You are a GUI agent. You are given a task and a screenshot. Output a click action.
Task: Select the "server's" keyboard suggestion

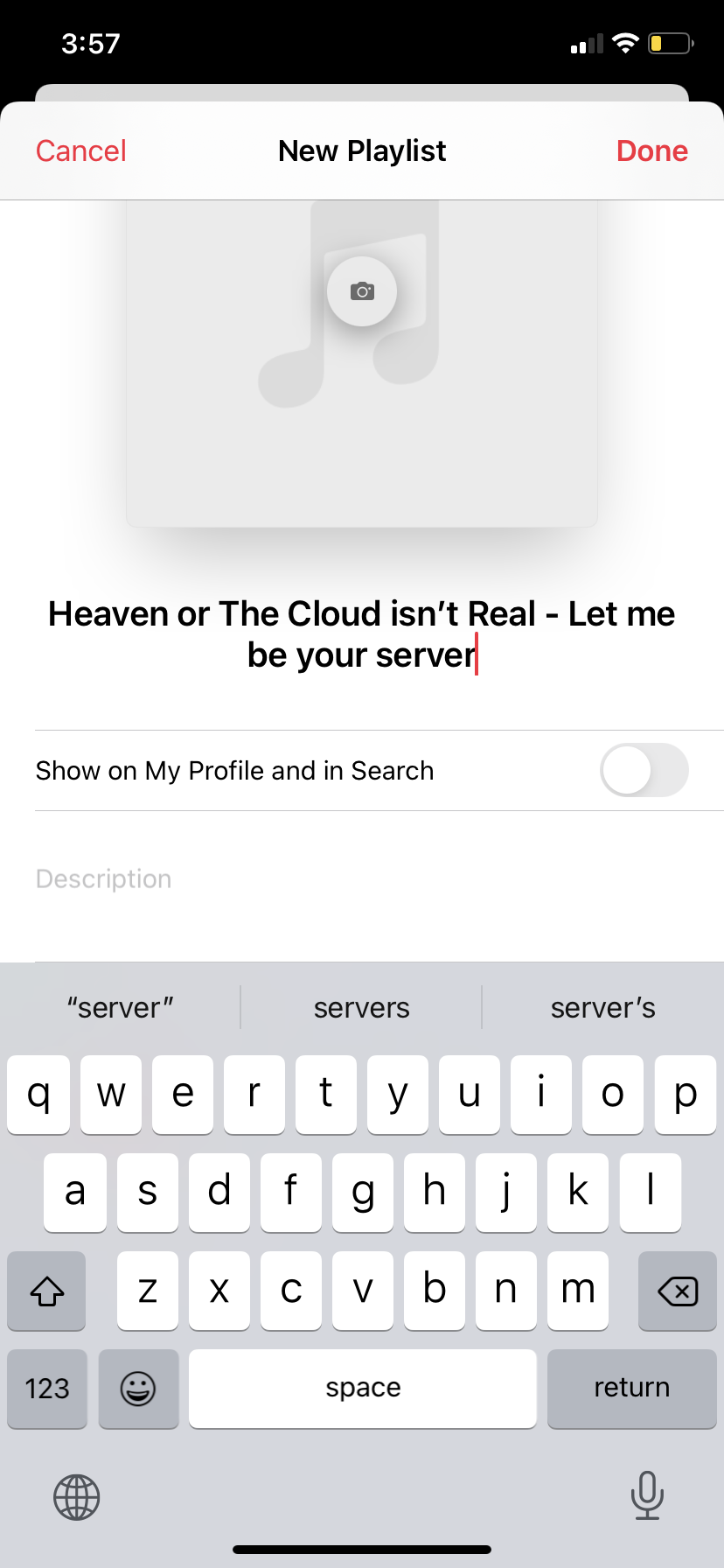[x=603, y=1007]
